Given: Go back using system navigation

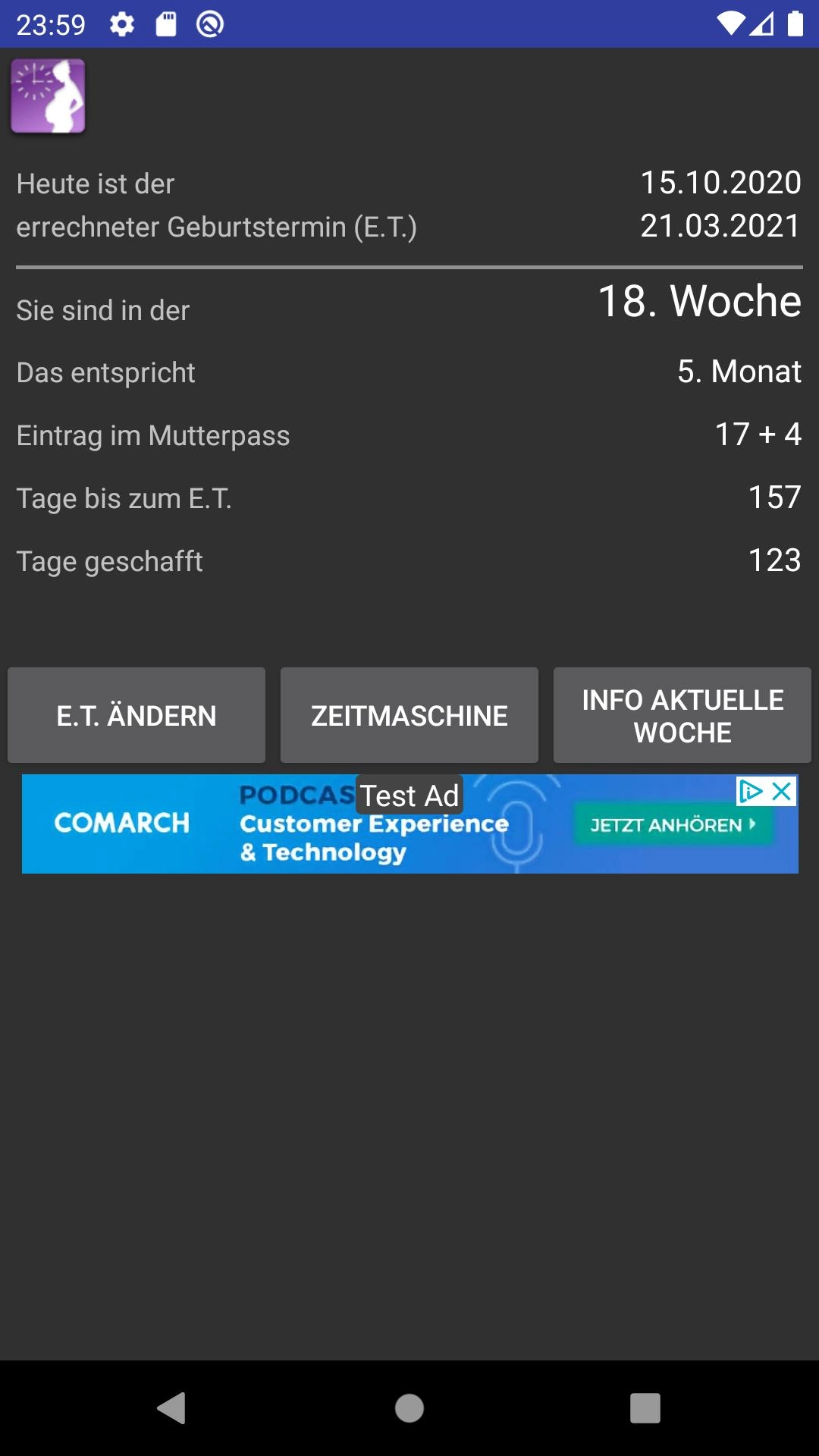Looking at the screenshot, I should tap(171, 1408).
